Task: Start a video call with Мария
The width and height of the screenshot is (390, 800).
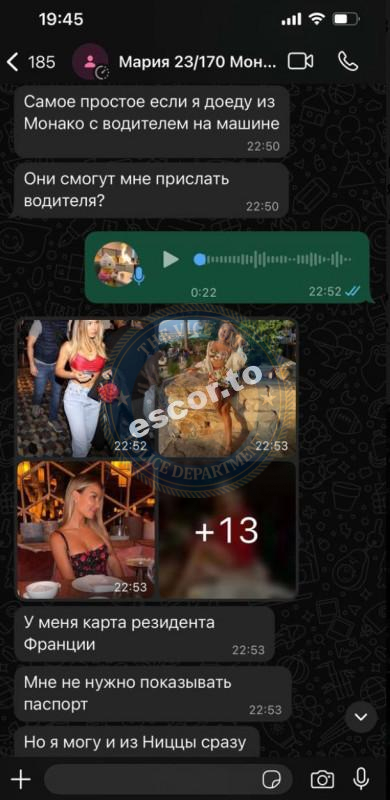Action: pos(300,62)
